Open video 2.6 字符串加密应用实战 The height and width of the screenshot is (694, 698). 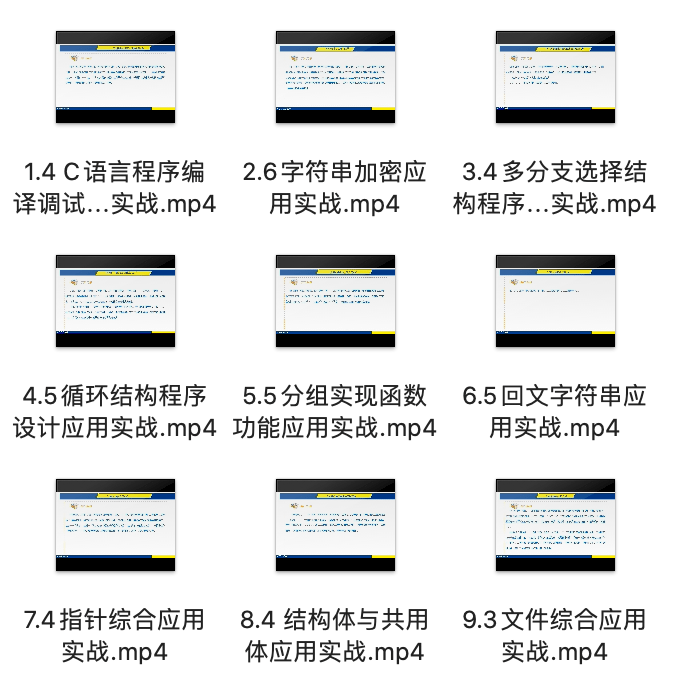(335, 77)
